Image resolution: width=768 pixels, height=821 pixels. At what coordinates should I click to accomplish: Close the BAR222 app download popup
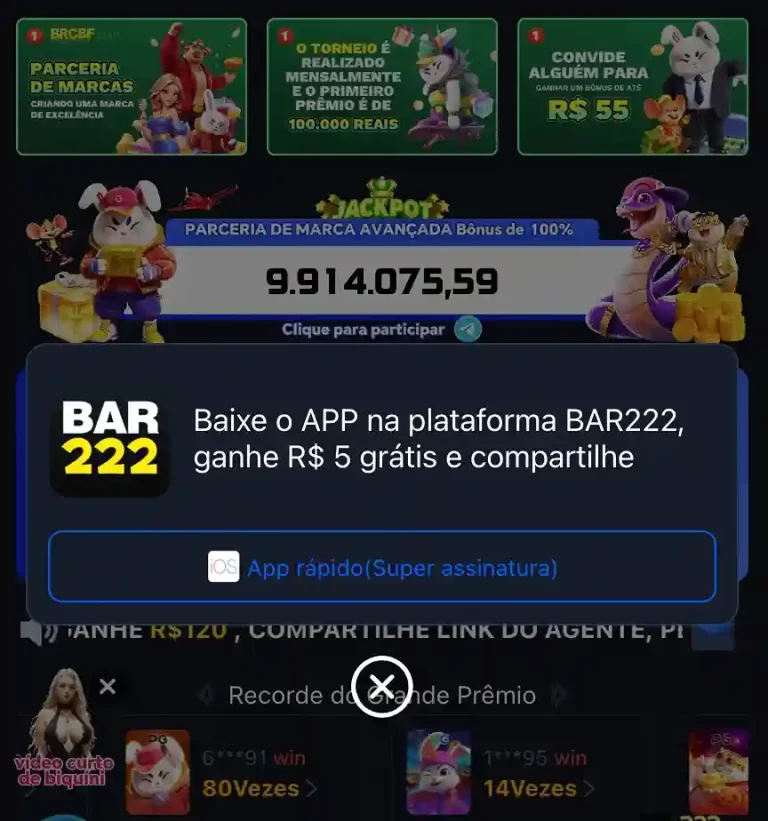click(381, 686)
